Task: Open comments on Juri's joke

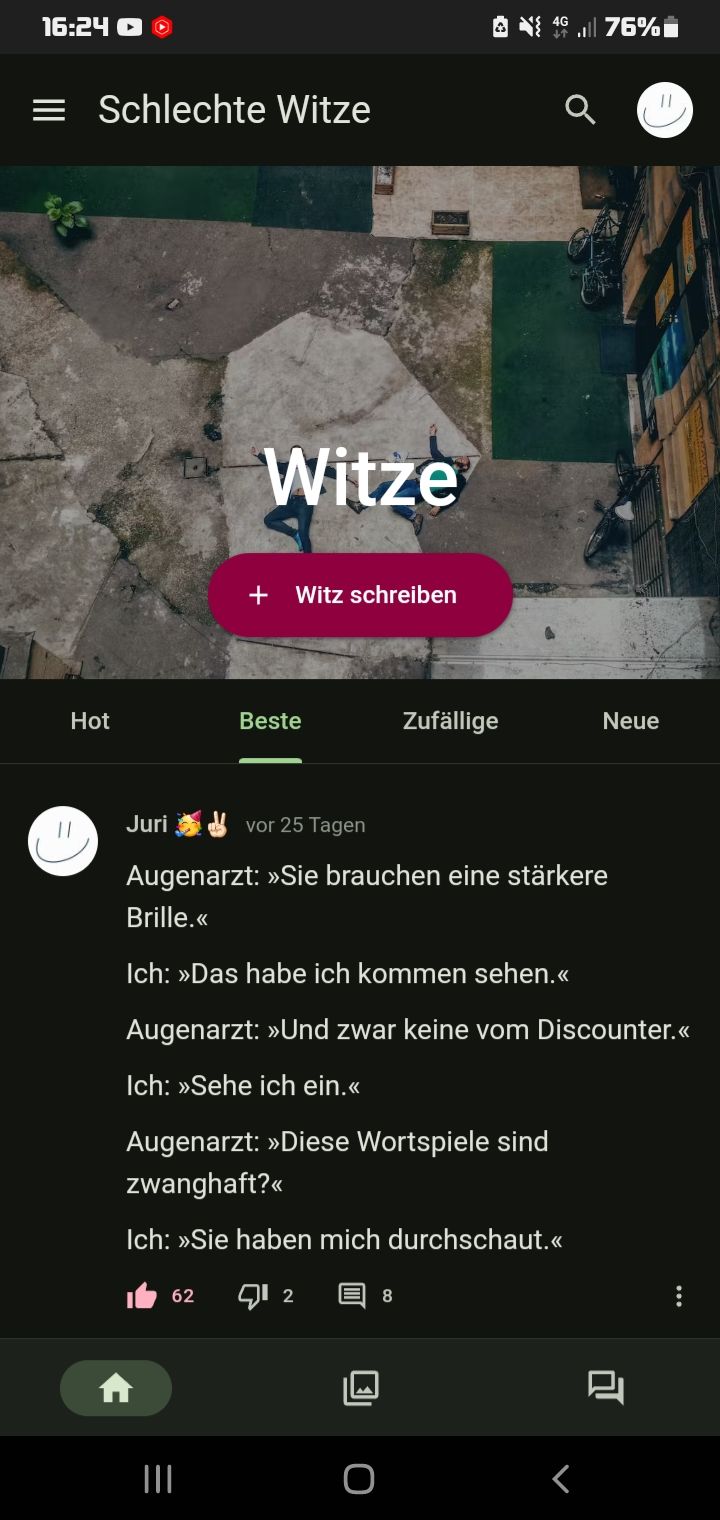Action: pyautogui.click(x=352, y=1296)
